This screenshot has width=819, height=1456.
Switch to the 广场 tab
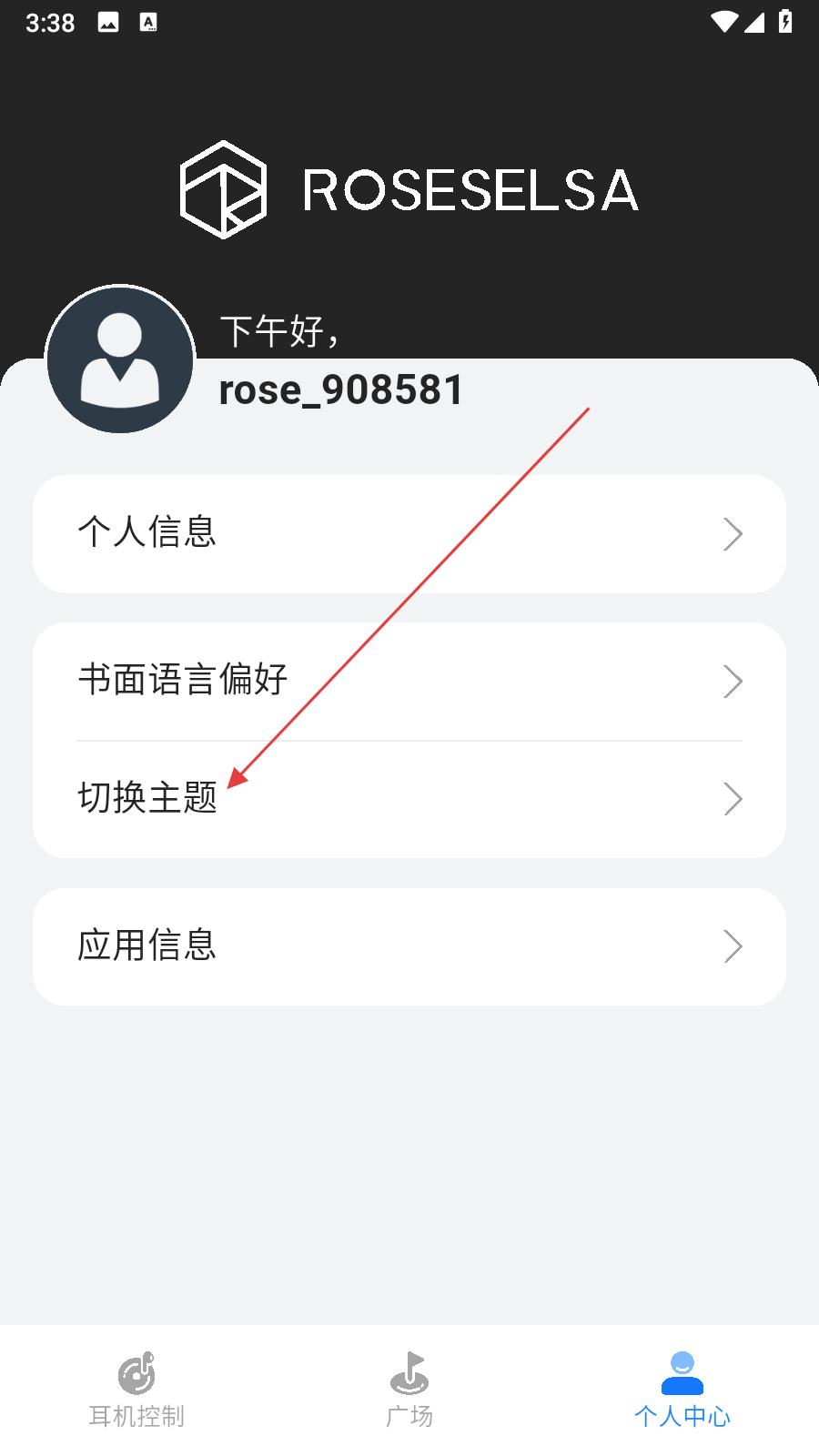coord(409,1390)
